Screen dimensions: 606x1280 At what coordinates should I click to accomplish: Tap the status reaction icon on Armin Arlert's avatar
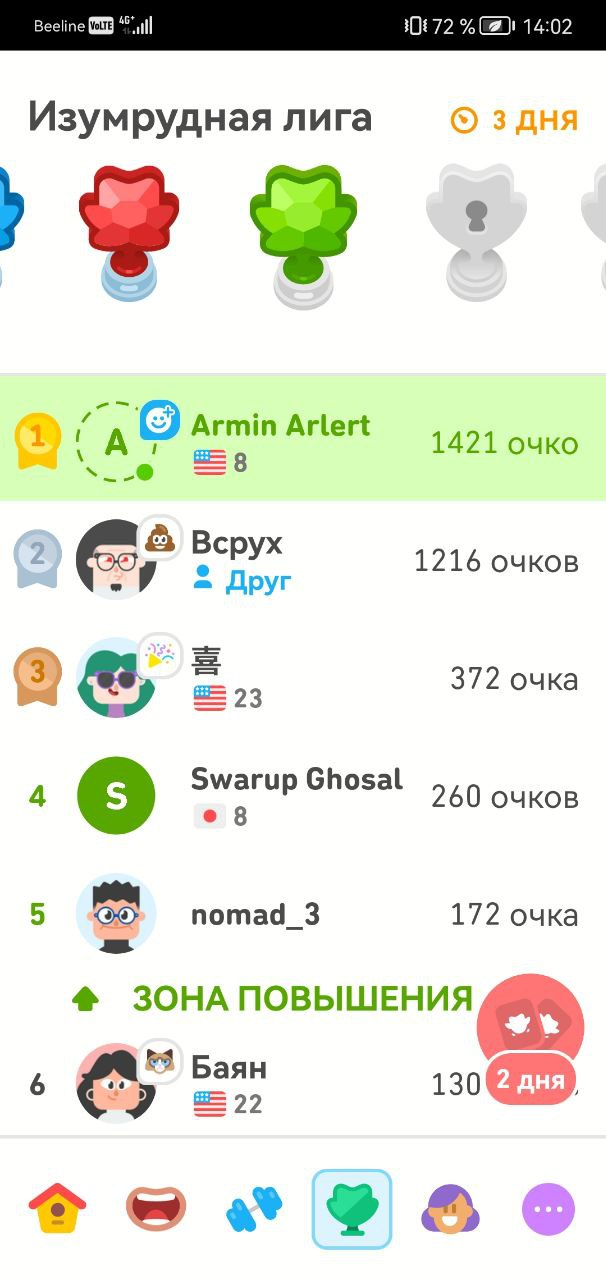click(159, 420)
